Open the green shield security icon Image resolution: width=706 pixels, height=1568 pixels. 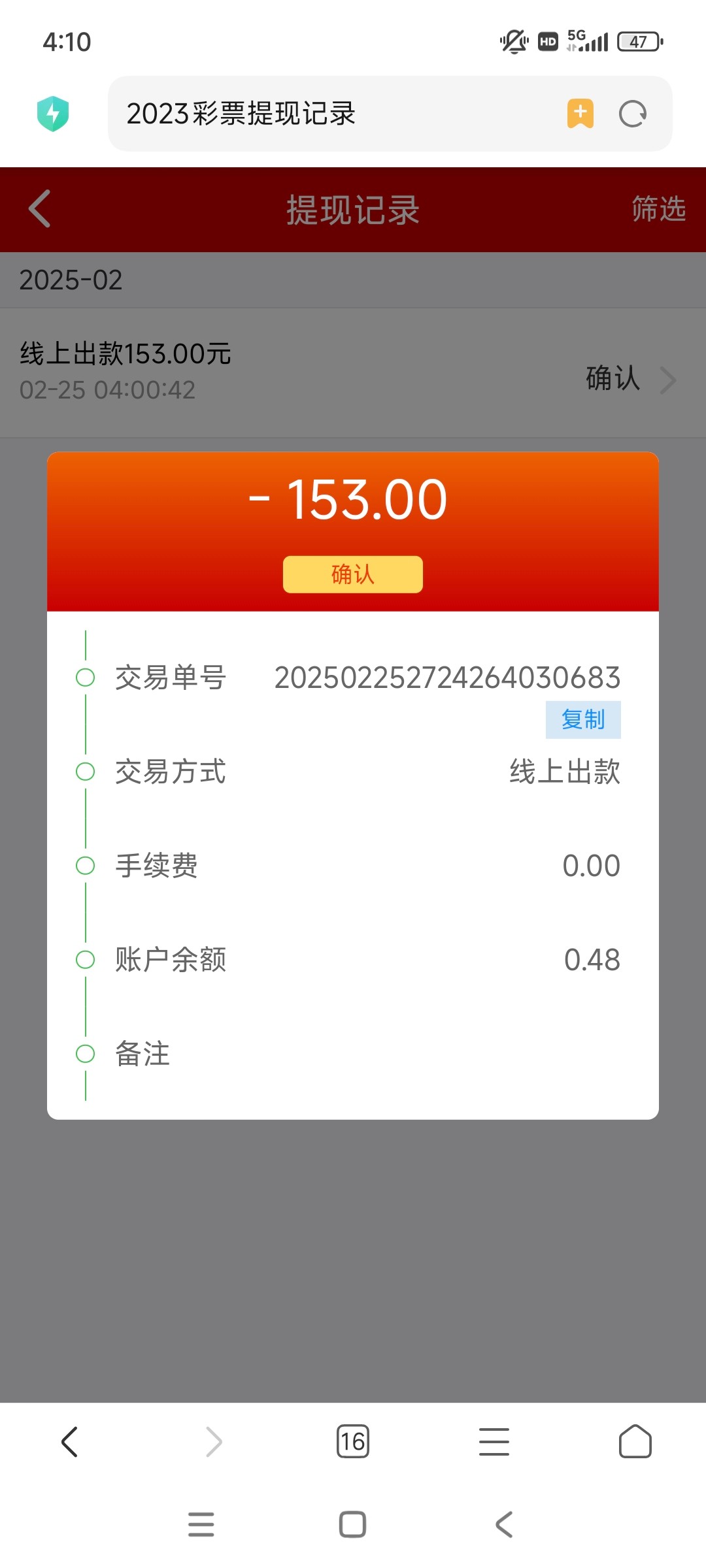point(53,114)
